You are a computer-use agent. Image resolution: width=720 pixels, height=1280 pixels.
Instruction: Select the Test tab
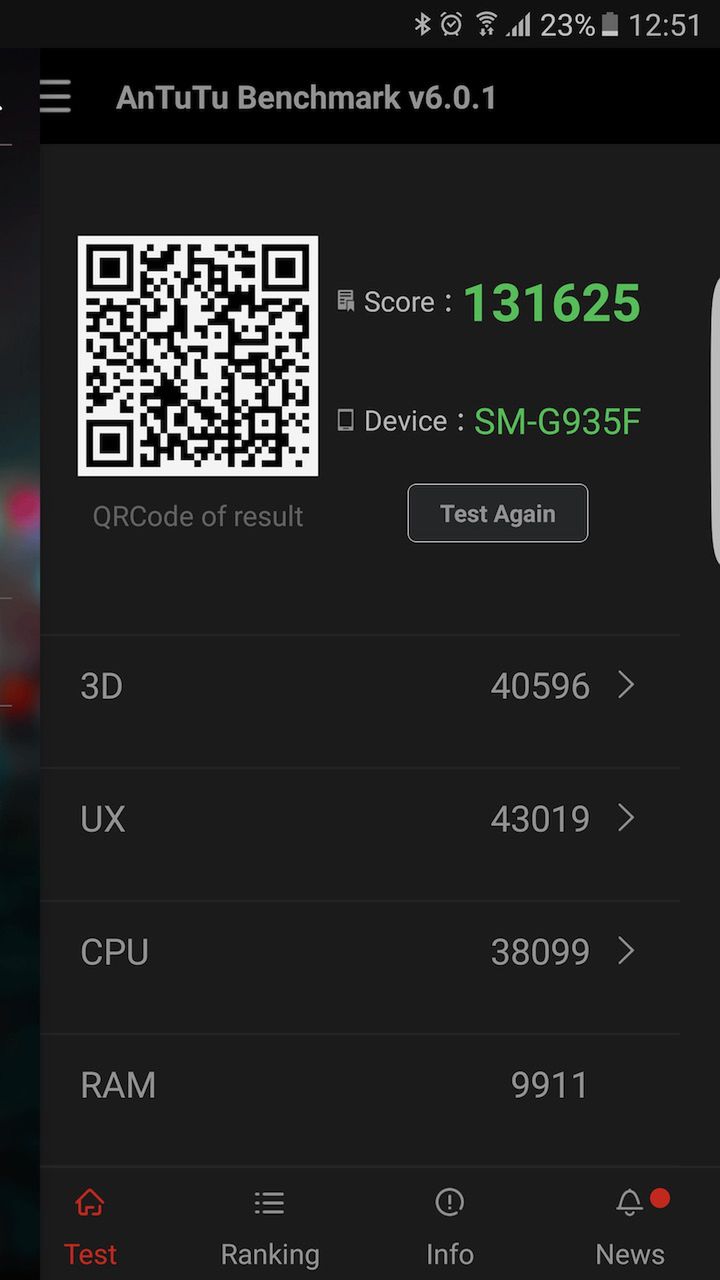tap(90, 1226)
